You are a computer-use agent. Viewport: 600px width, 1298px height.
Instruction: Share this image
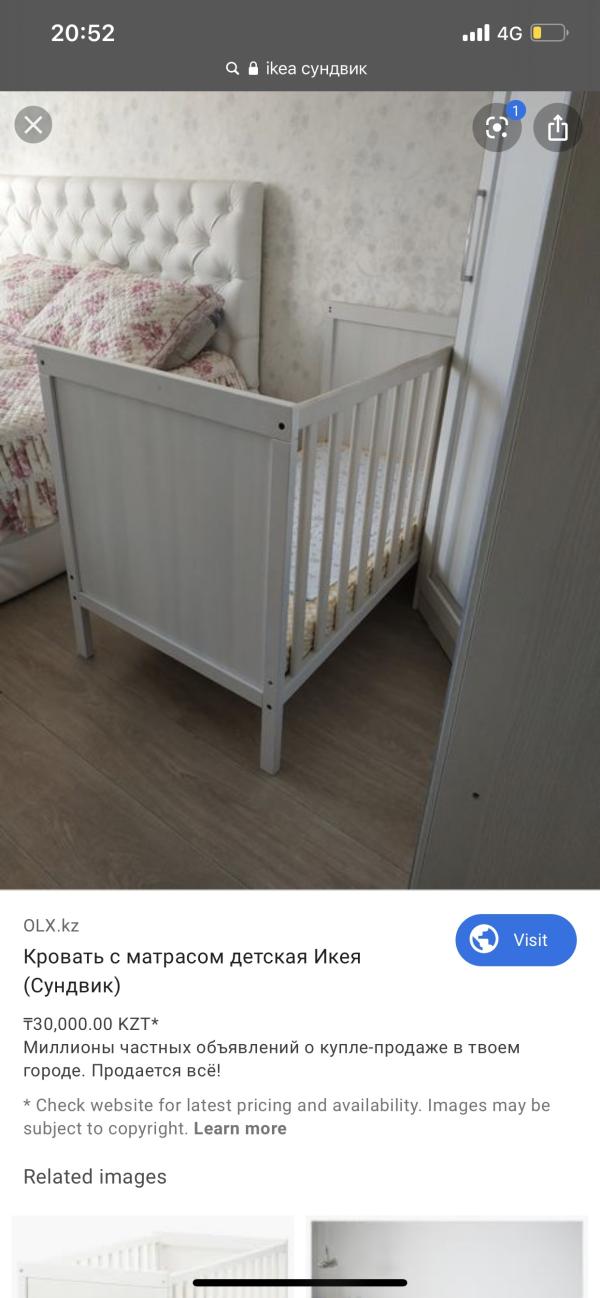coord(558,127)
